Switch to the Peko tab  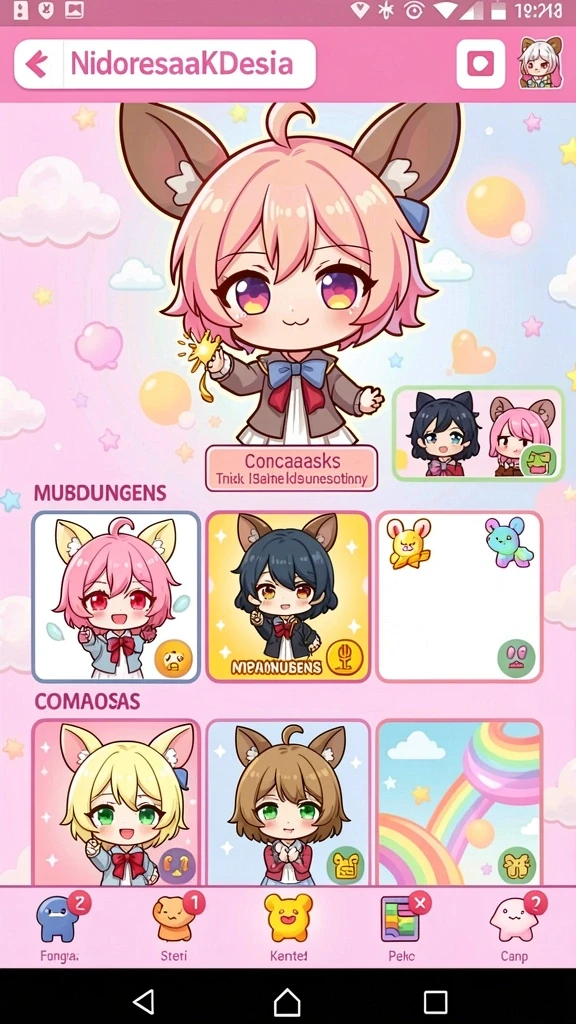402,927
